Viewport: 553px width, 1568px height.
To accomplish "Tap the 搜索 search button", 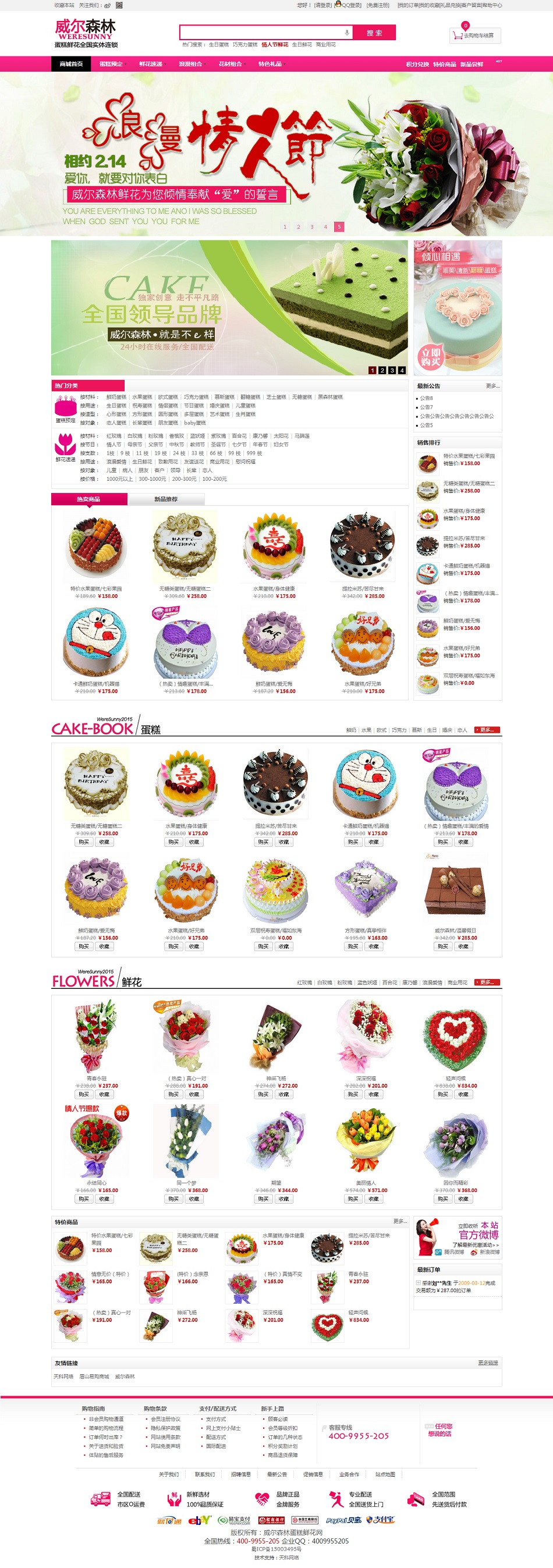I will point(374,32).
